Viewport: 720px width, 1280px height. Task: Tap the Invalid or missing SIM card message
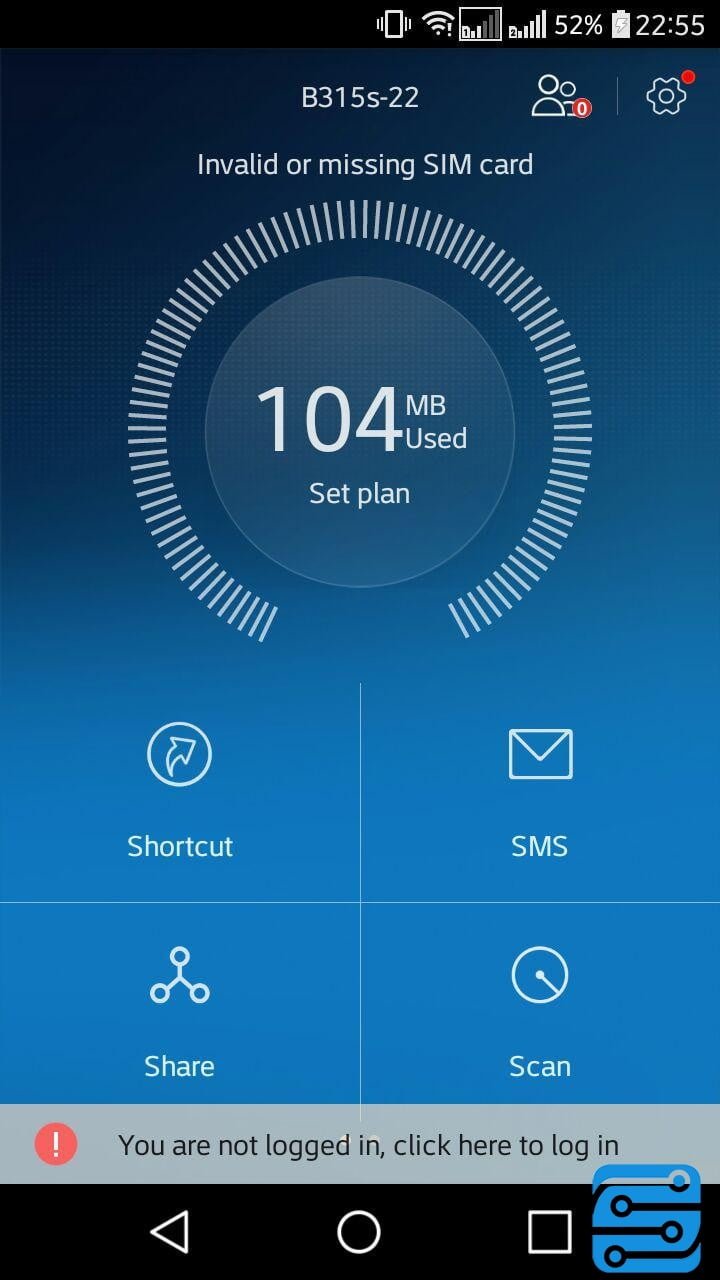coord(365,164)
